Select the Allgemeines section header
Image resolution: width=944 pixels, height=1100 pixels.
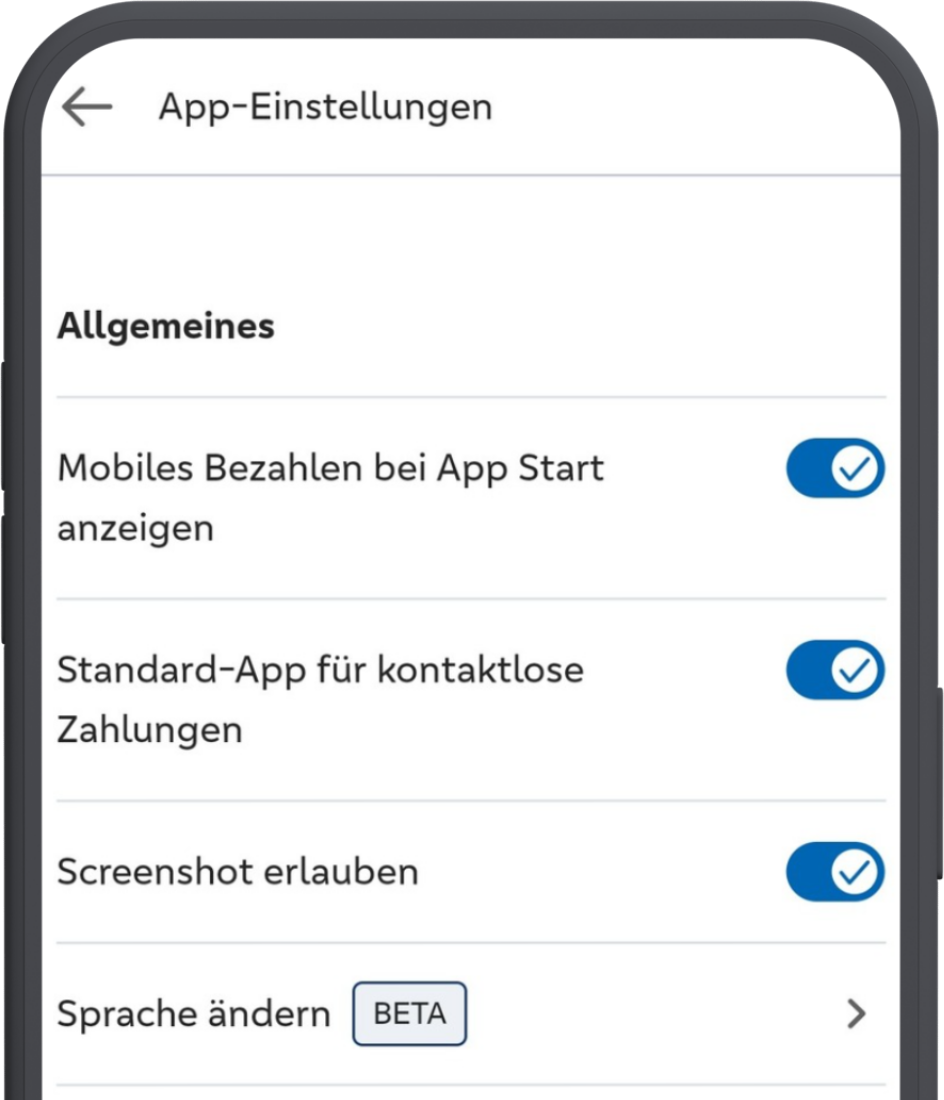tap(166, 326)
